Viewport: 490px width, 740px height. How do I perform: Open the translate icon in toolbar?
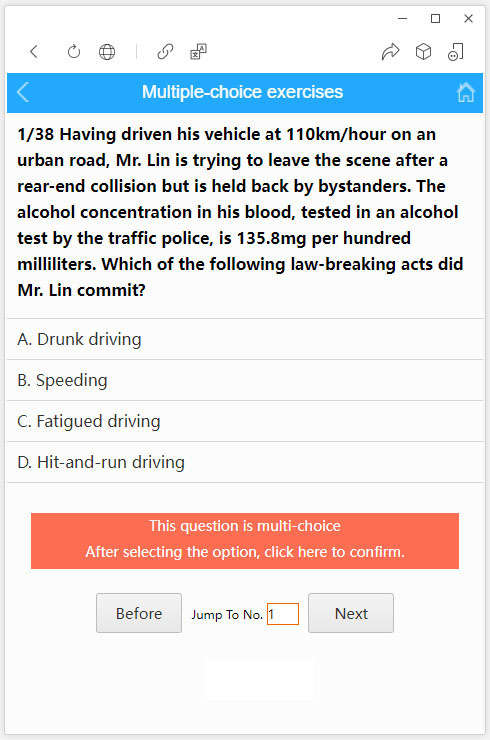click(198, 51)
